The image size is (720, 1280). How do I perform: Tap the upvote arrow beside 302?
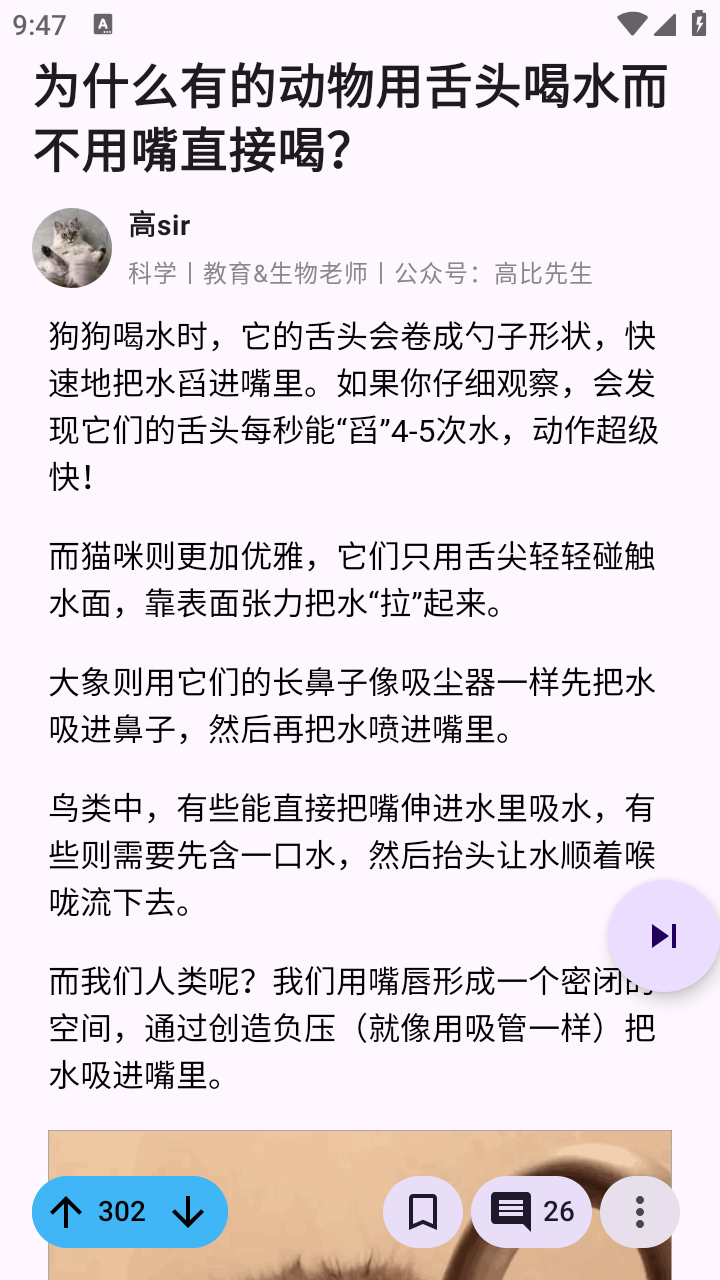coord(66,1211)
